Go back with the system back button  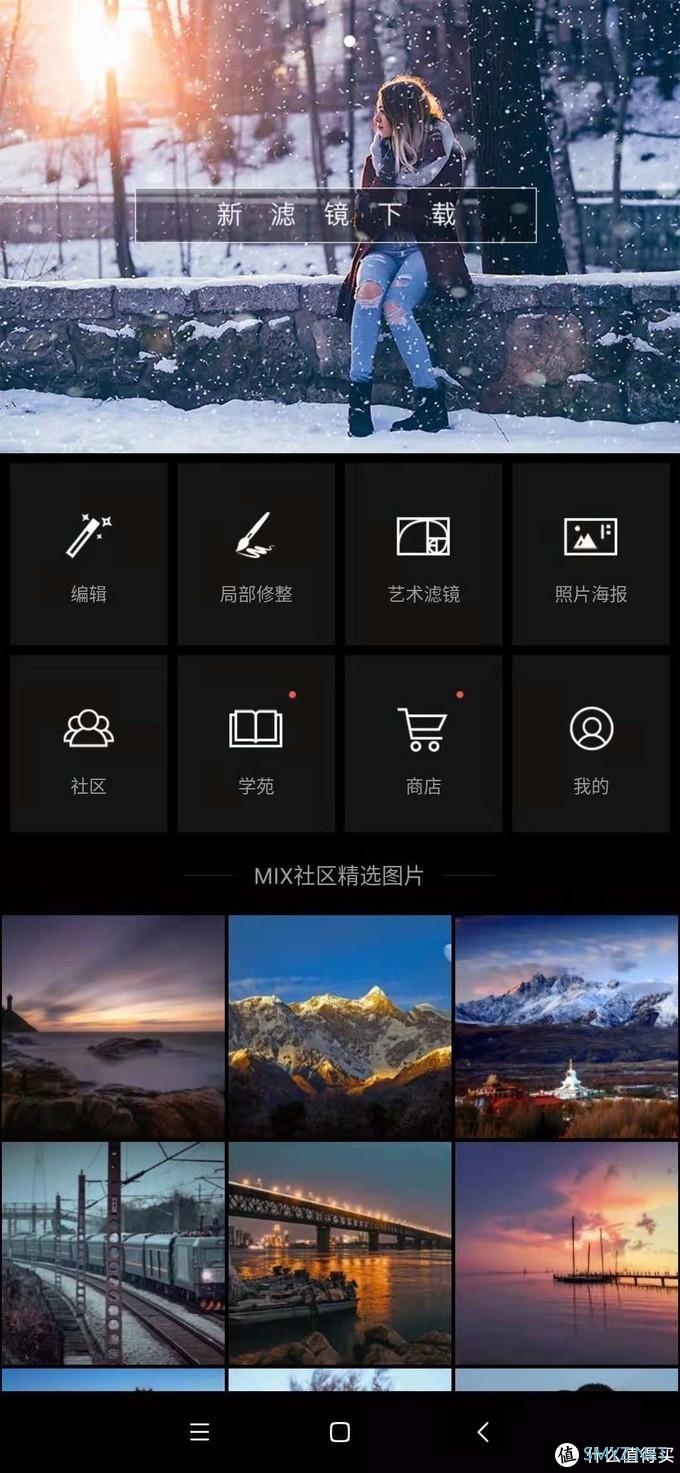click(483, 1432)
